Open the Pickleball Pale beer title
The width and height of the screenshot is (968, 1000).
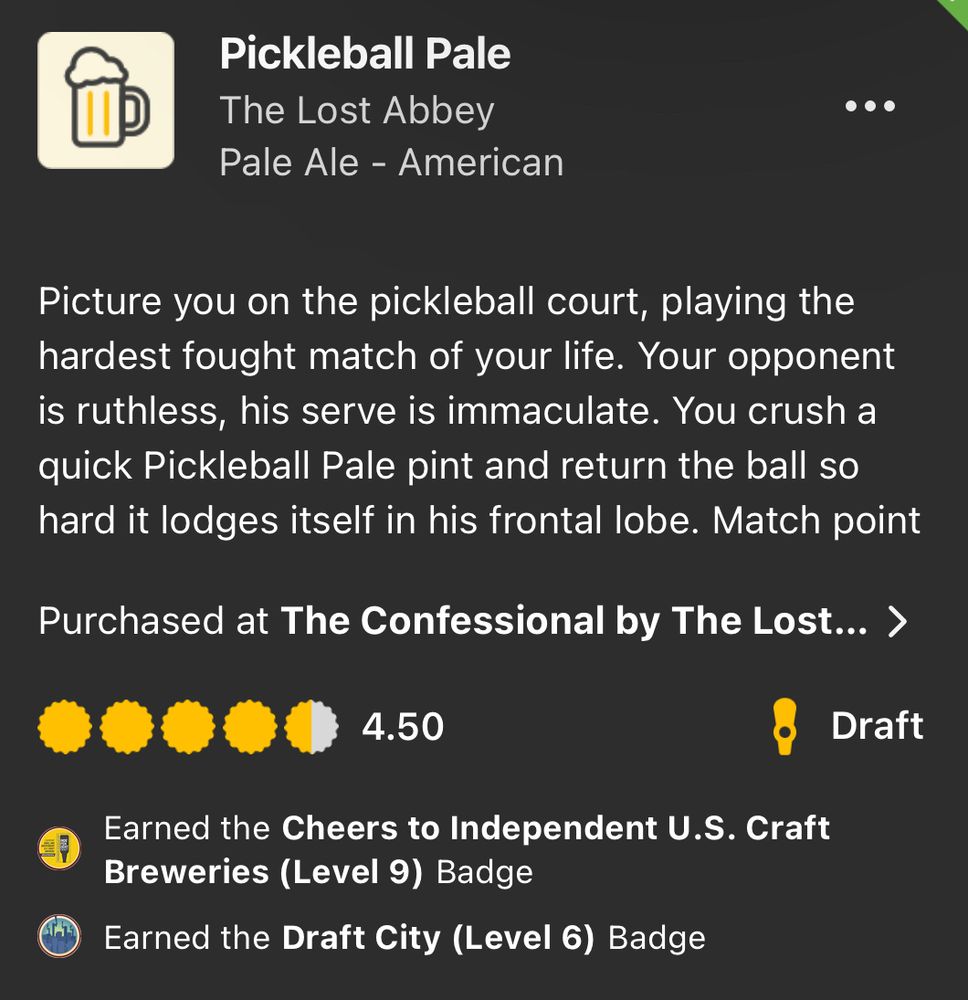[x=366, y=53]
